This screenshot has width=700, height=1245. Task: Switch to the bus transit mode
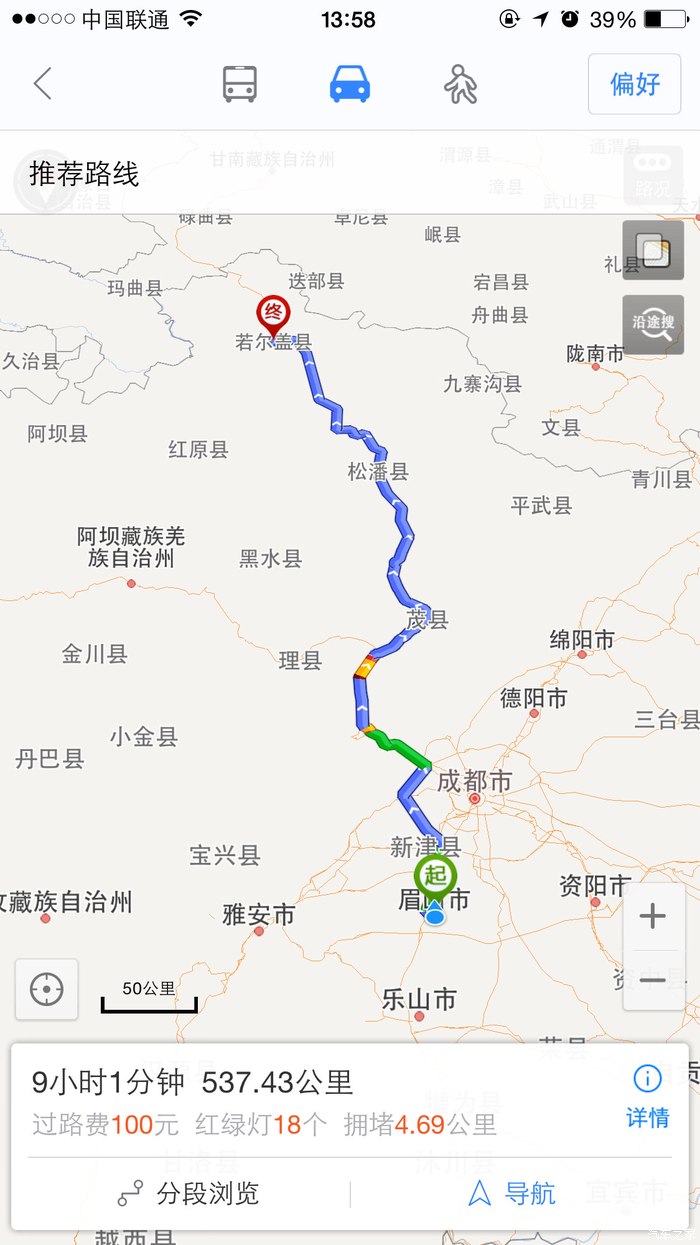(x=240, y=84)
